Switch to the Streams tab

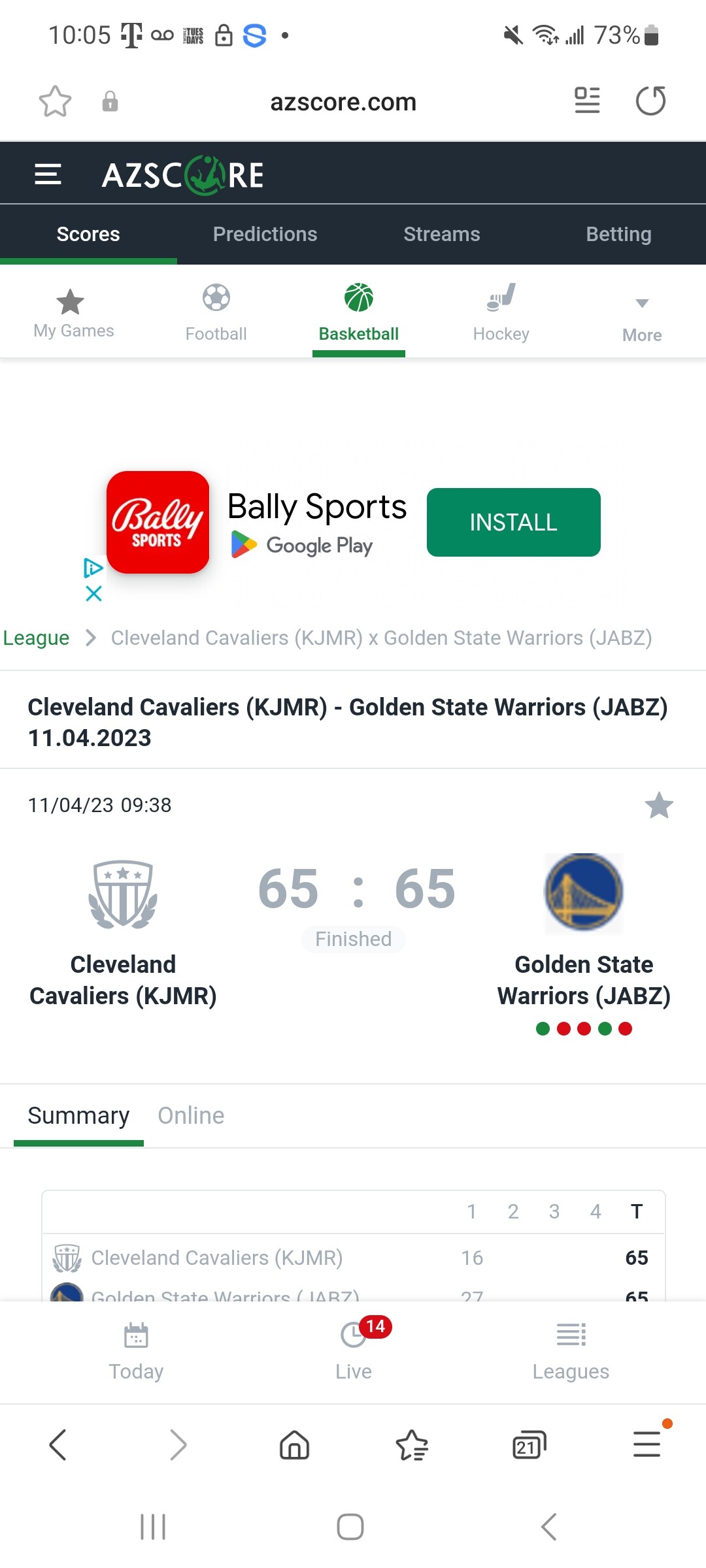(x=441, y=234)
